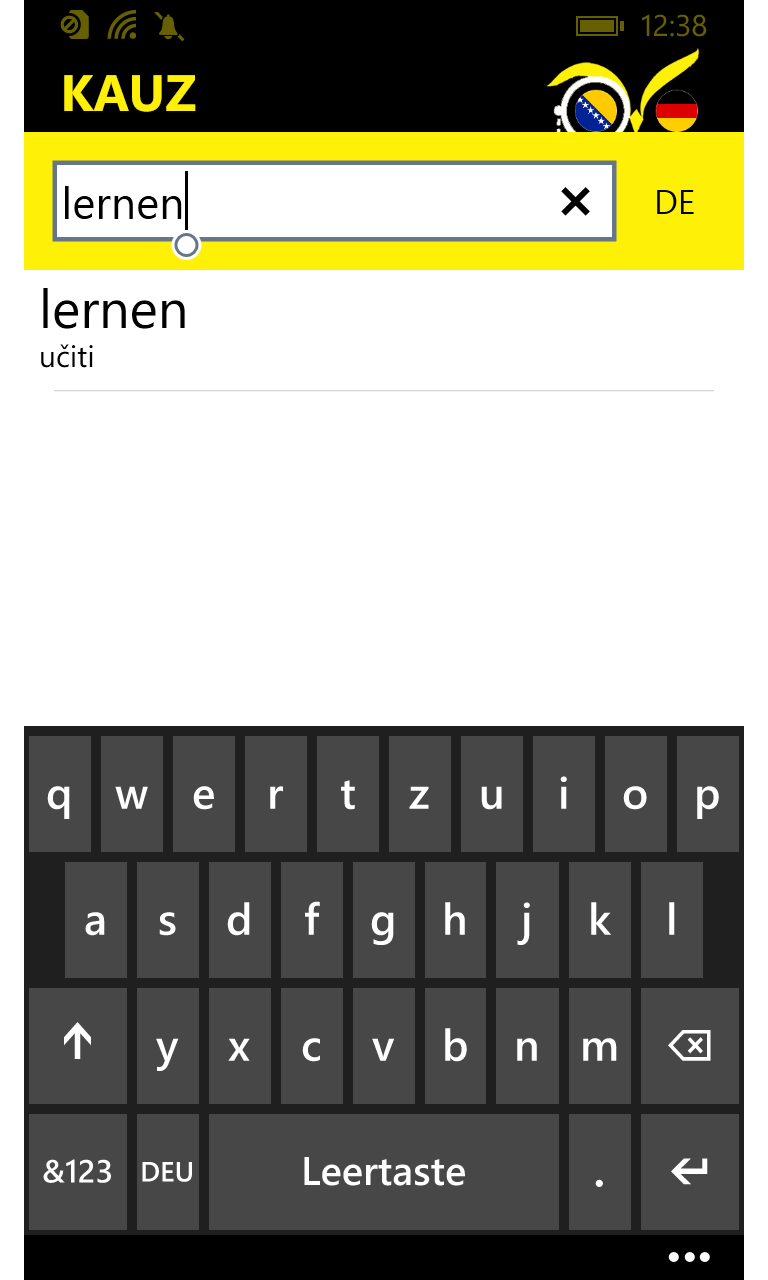Open the lernen – učiti result
Image resolution: width=768 pixels, height=1280 pixels.
click(380, 328)
